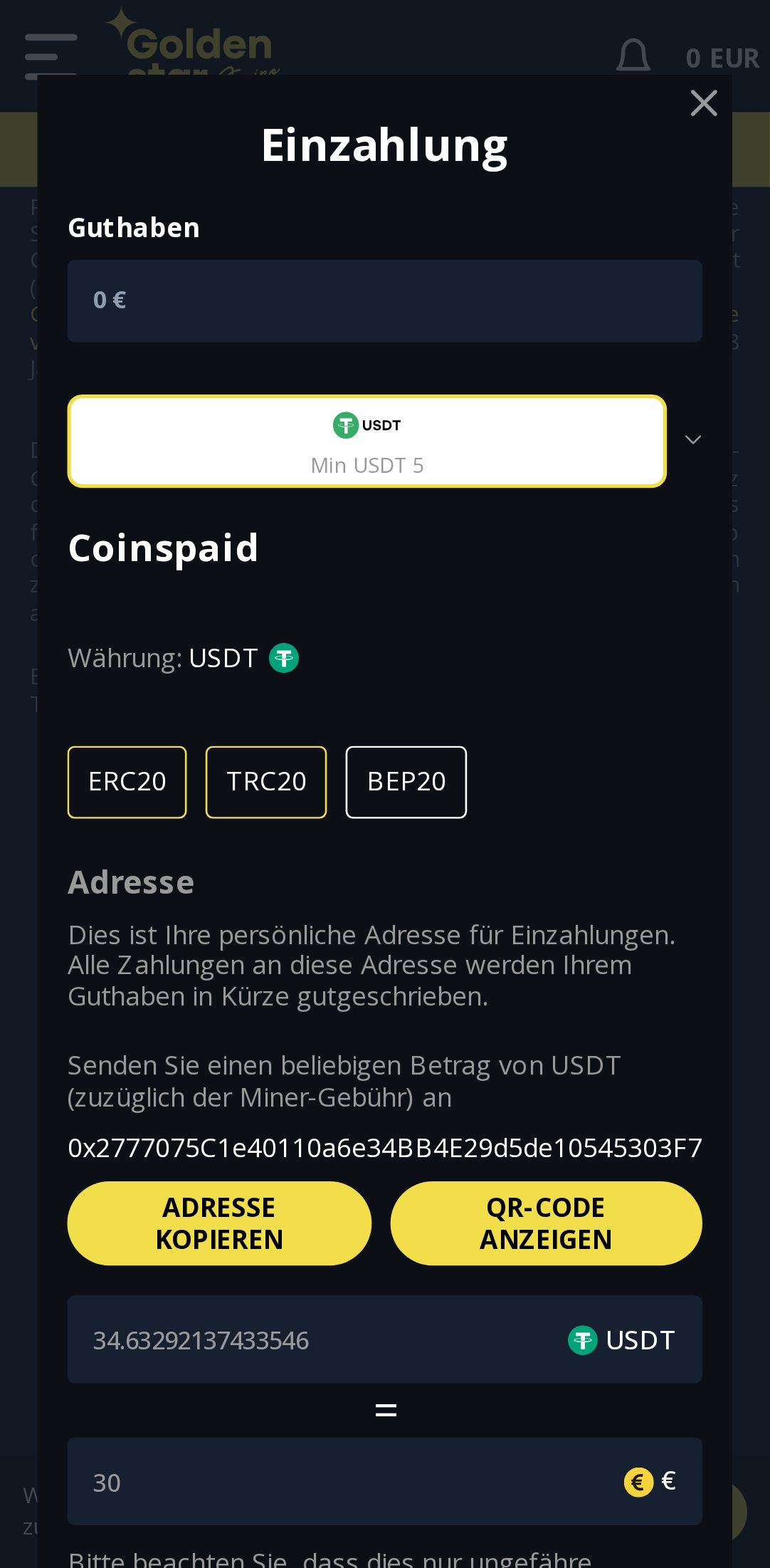The width and height of the screenshot is (770, 1568).
Task: Choose the ERC20 network
Action: point(127,782)
